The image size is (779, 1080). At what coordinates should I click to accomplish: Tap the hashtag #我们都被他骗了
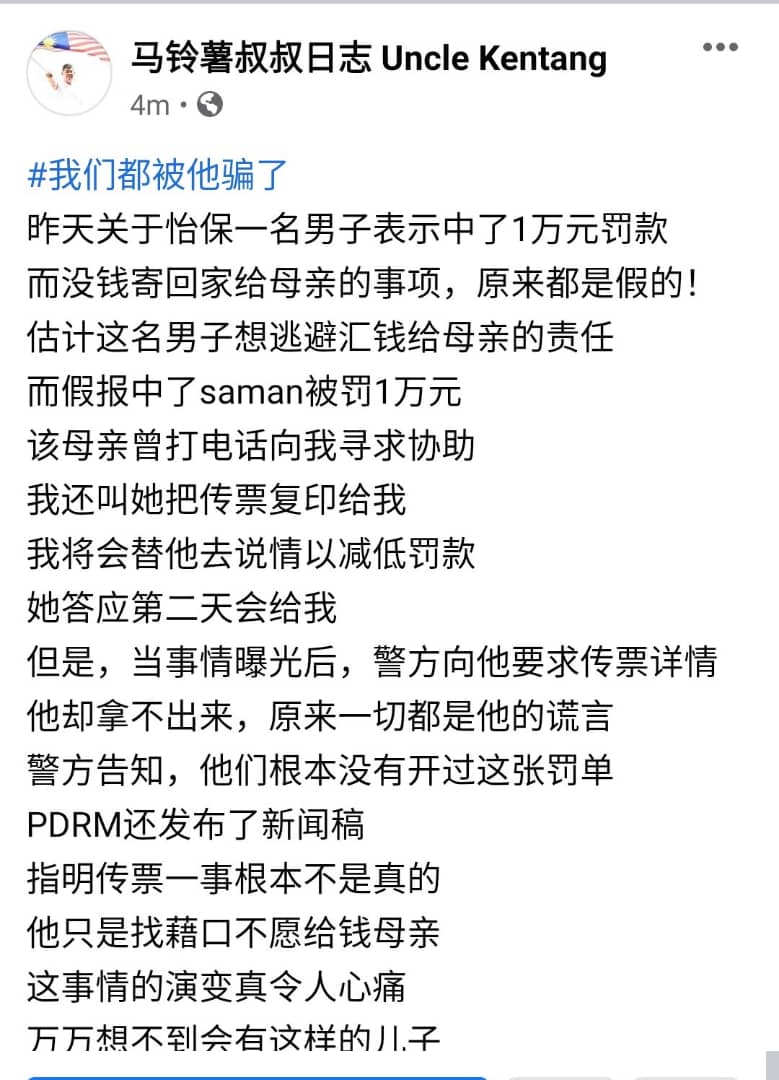tap(158, 176)
